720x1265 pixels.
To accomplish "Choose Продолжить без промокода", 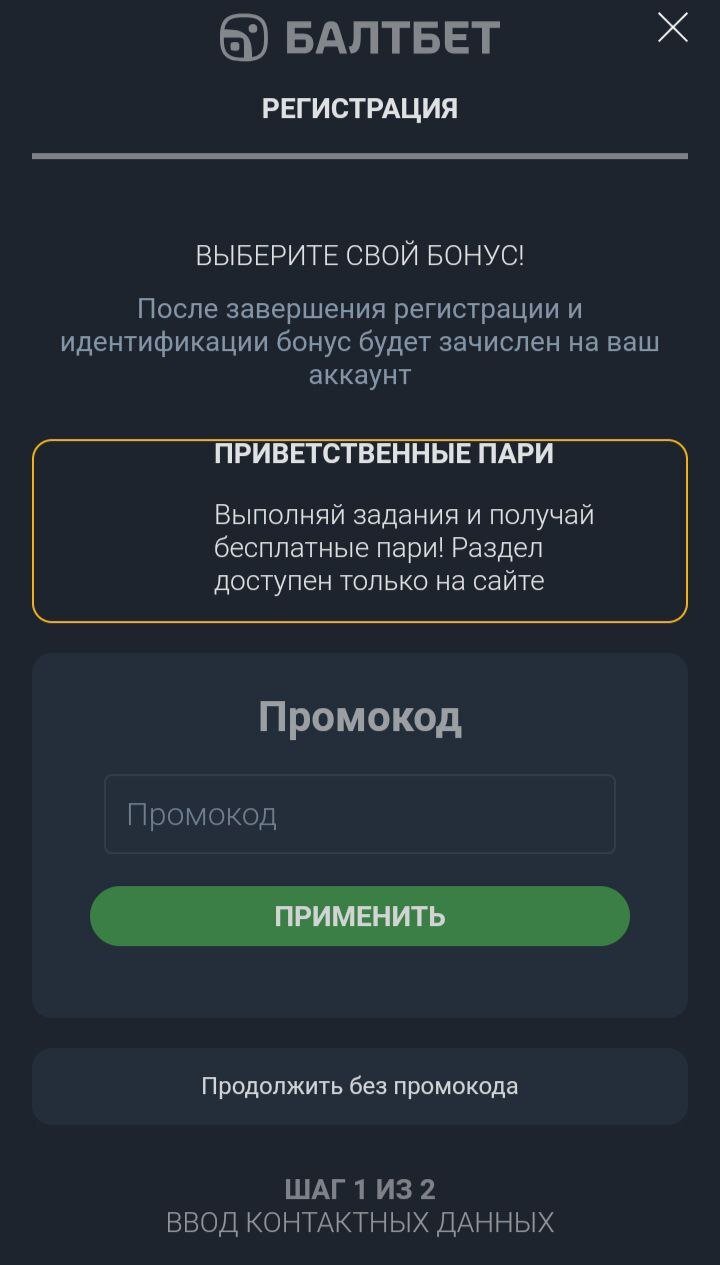I will [x=360, y=1086].
